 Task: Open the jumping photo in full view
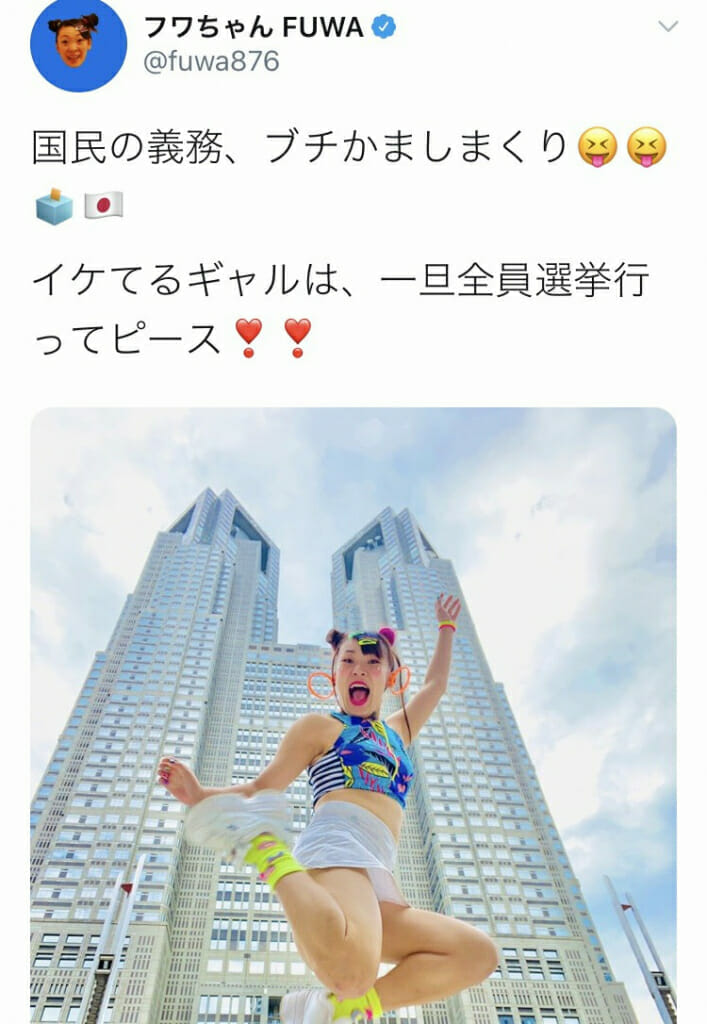[x=353, y=715]
